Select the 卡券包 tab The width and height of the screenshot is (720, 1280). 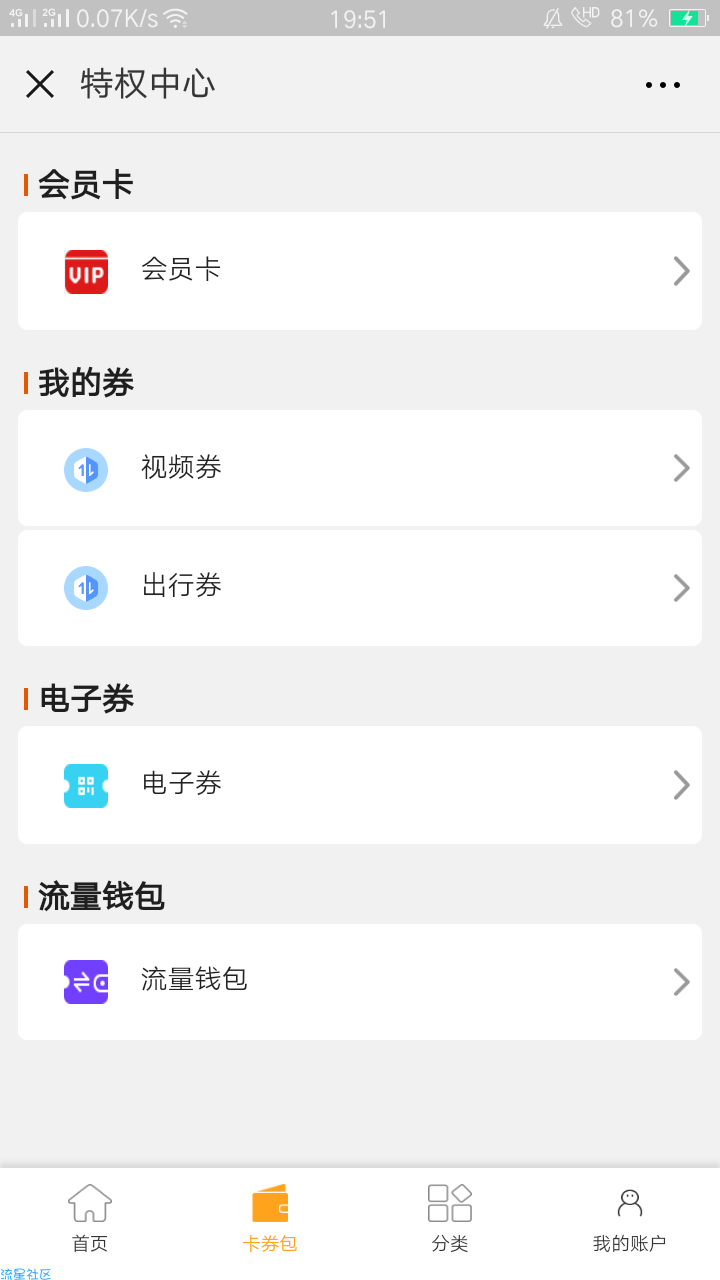270,1218
